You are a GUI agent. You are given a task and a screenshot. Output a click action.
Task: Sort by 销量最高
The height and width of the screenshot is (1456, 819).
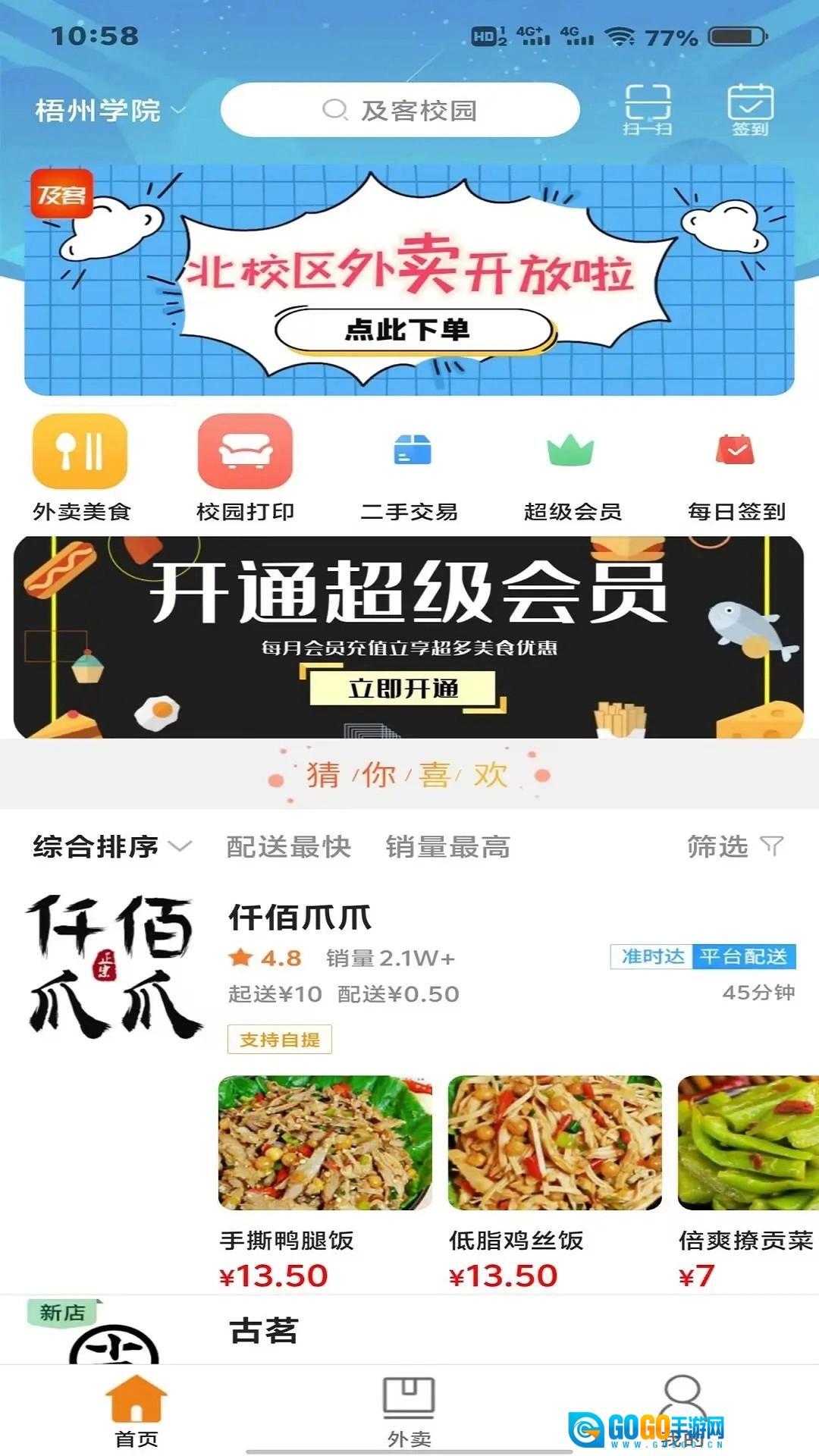coord(447,846)
